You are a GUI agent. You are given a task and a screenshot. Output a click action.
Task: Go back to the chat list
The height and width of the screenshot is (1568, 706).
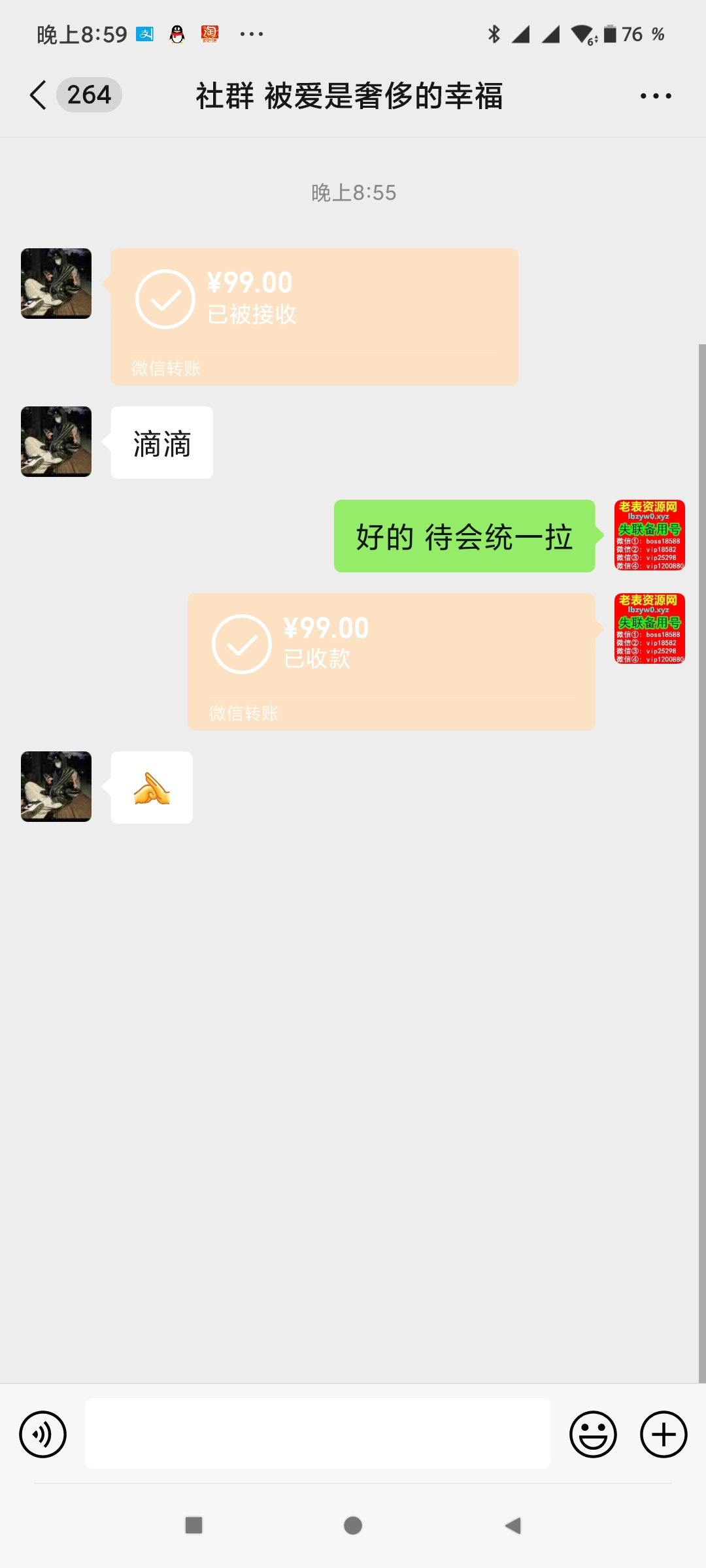(39, 95)
